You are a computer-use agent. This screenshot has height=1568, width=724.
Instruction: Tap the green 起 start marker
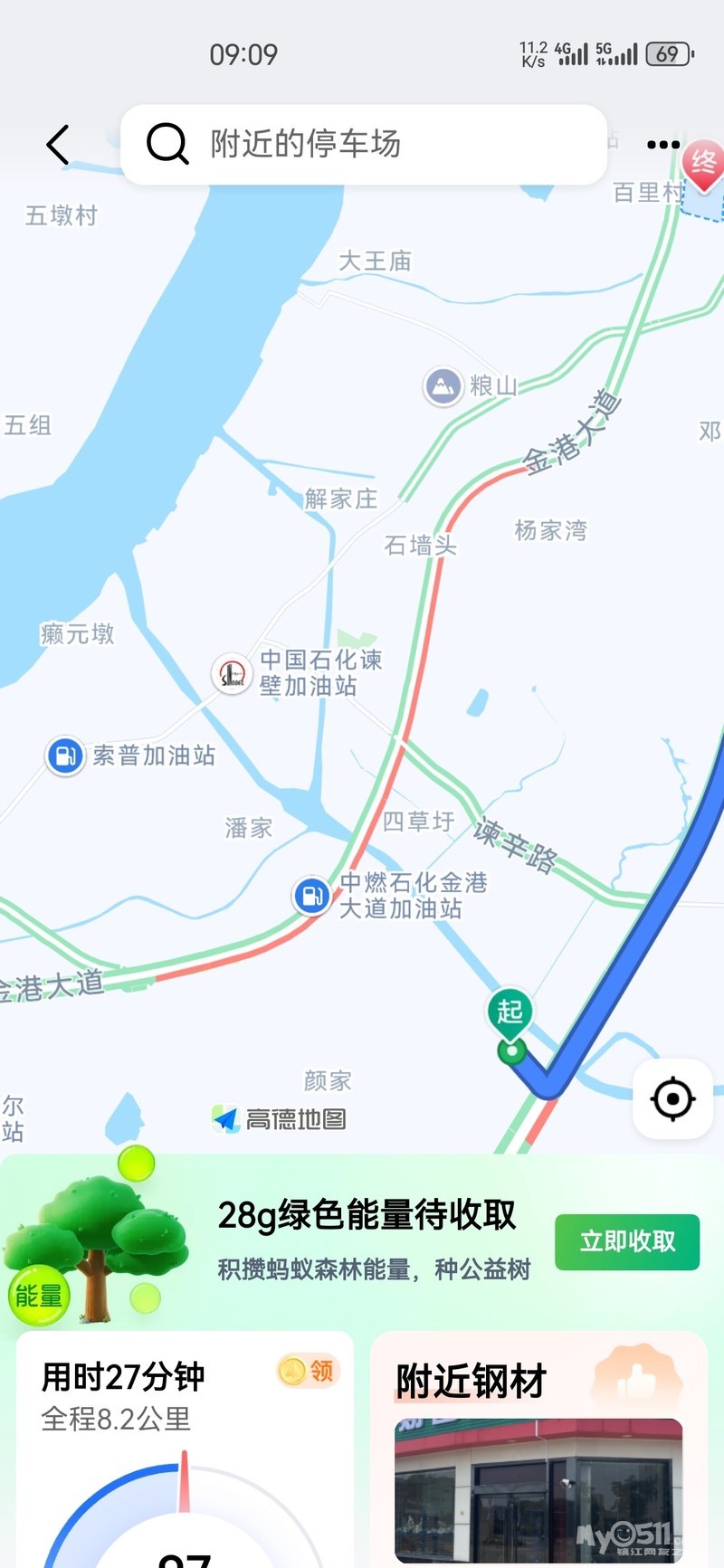tap(510, 1013)
